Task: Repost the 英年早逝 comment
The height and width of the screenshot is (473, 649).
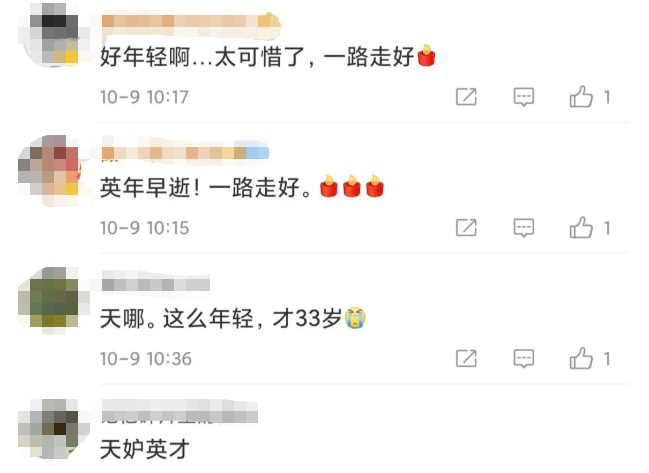Action: pyautogui.click(x=466, y=228)
